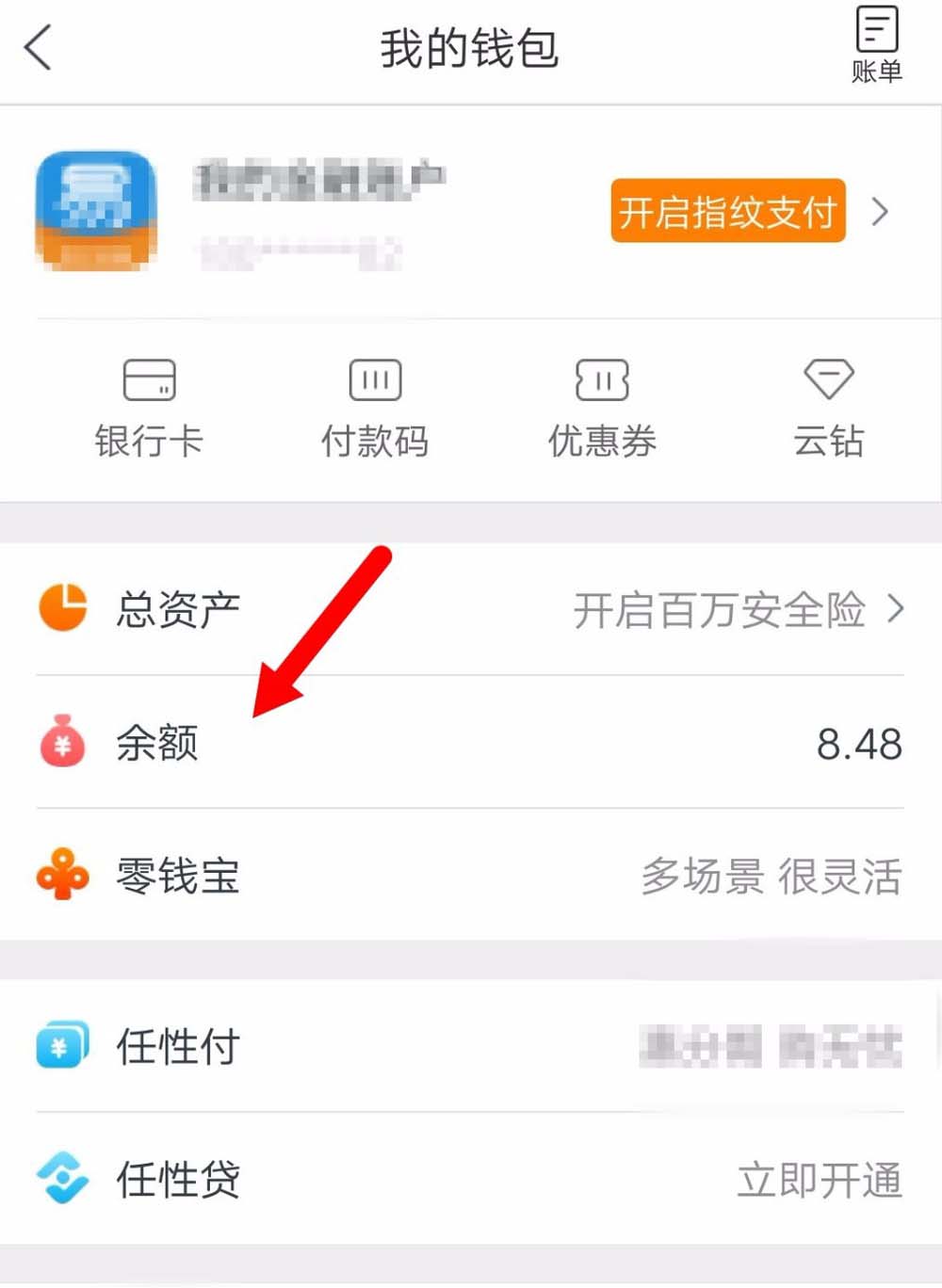Go back from 我的钱包
Viewport: 942px width, 1288px height.
[40, 48]
